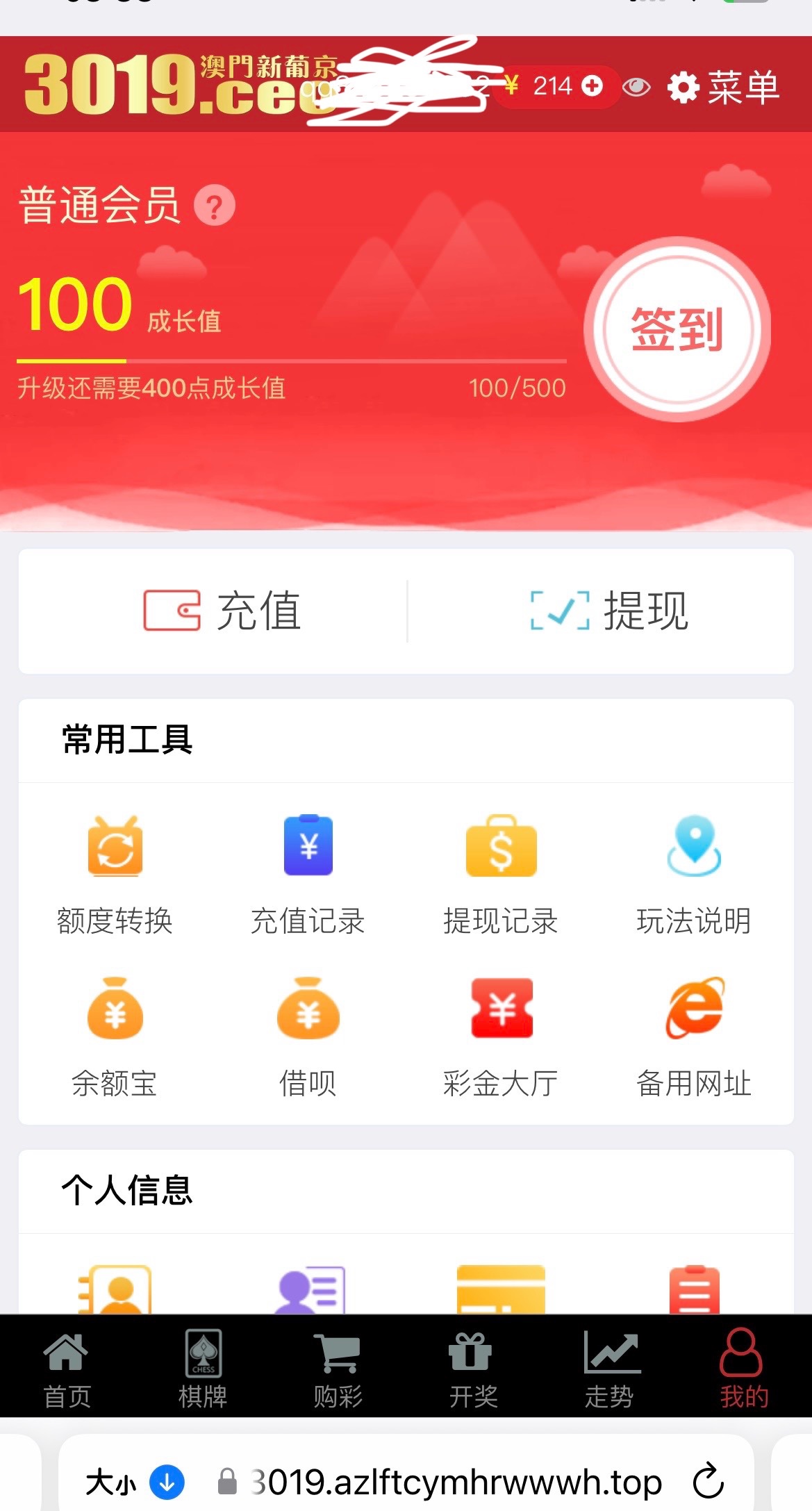Open 充值 to recharge
The height and width of the screenshot is (1511, 812).
coord(222,611)
